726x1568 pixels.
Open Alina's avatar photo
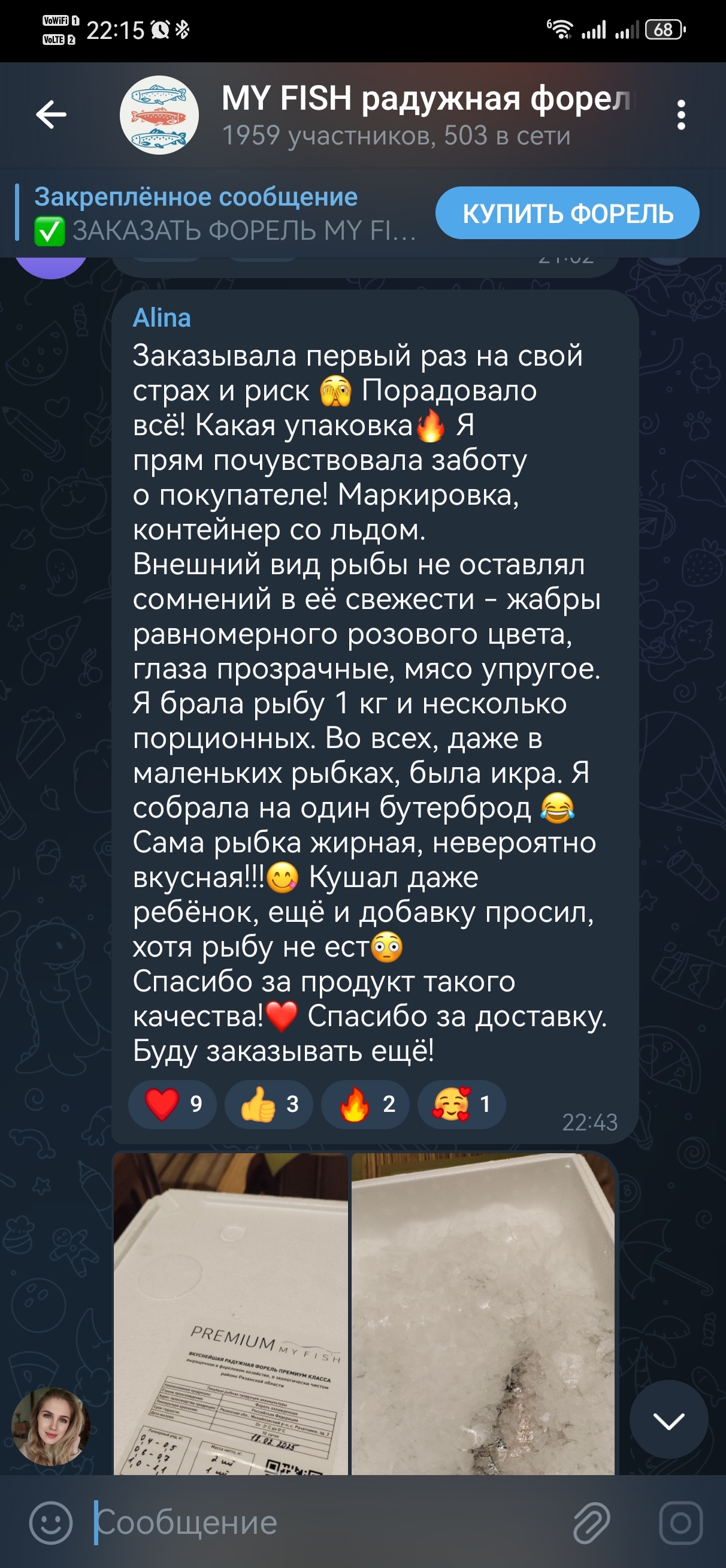pos(51,1426)
